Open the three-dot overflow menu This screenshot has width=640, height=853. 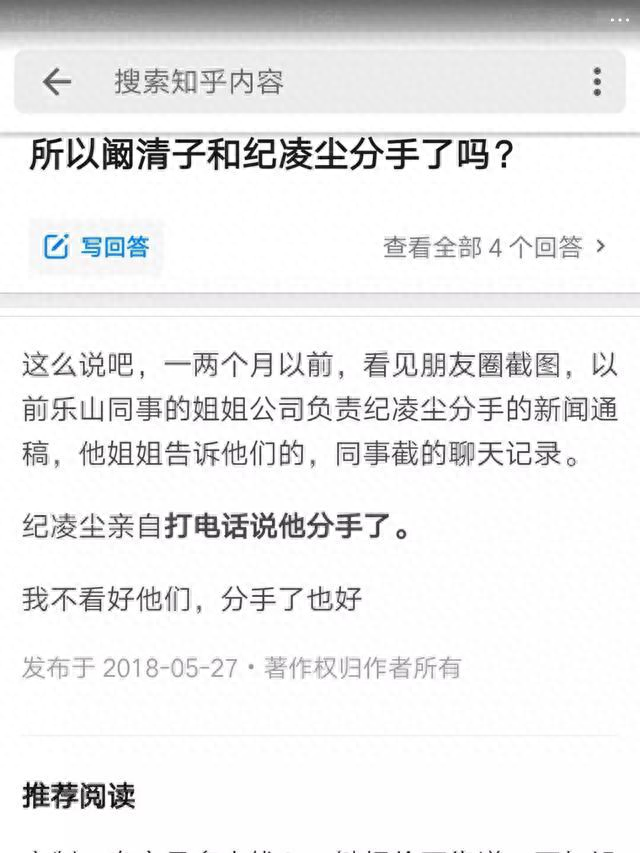(597, 82)
